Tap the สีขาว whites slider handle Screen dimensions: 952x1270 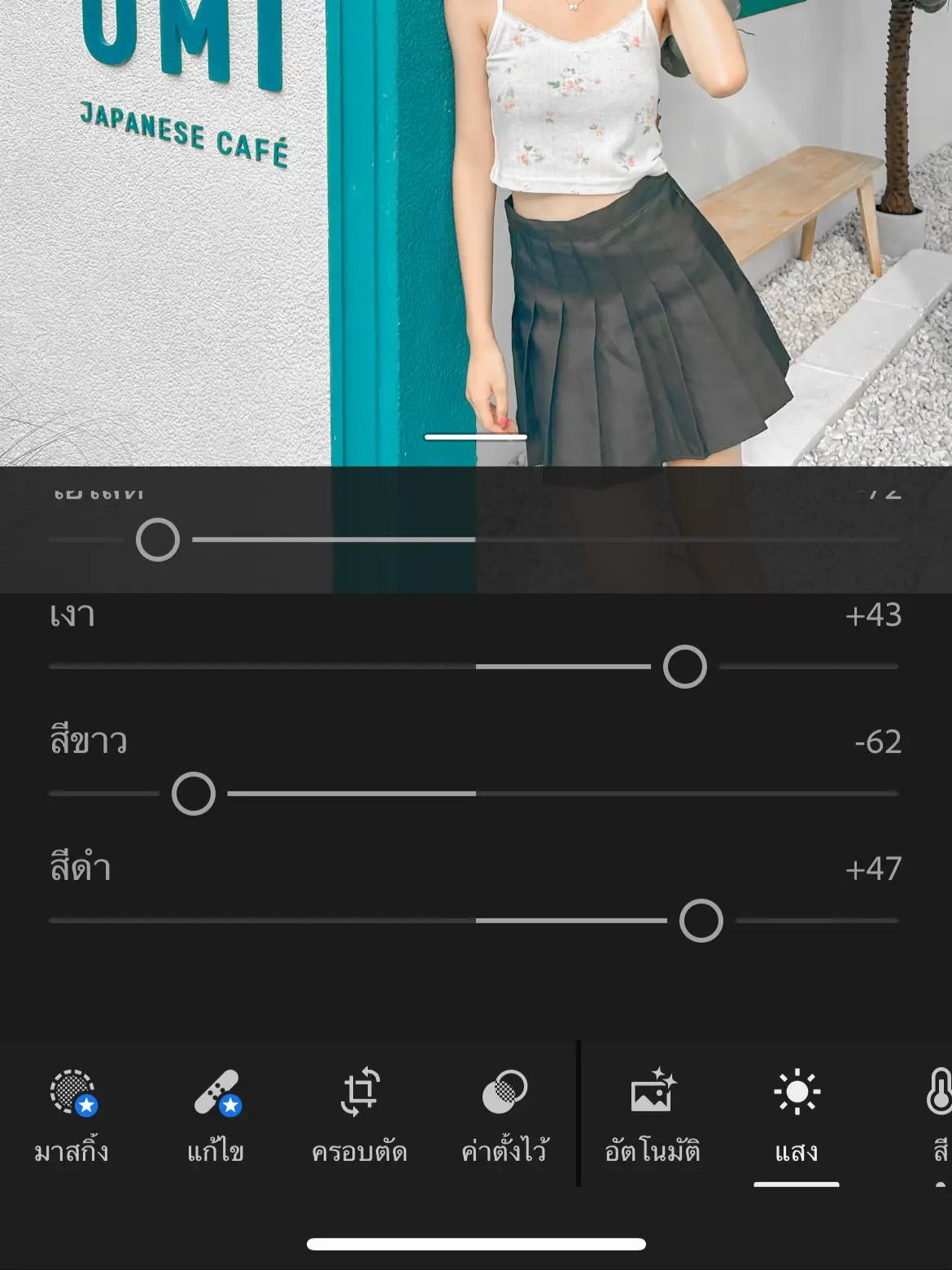194,794
